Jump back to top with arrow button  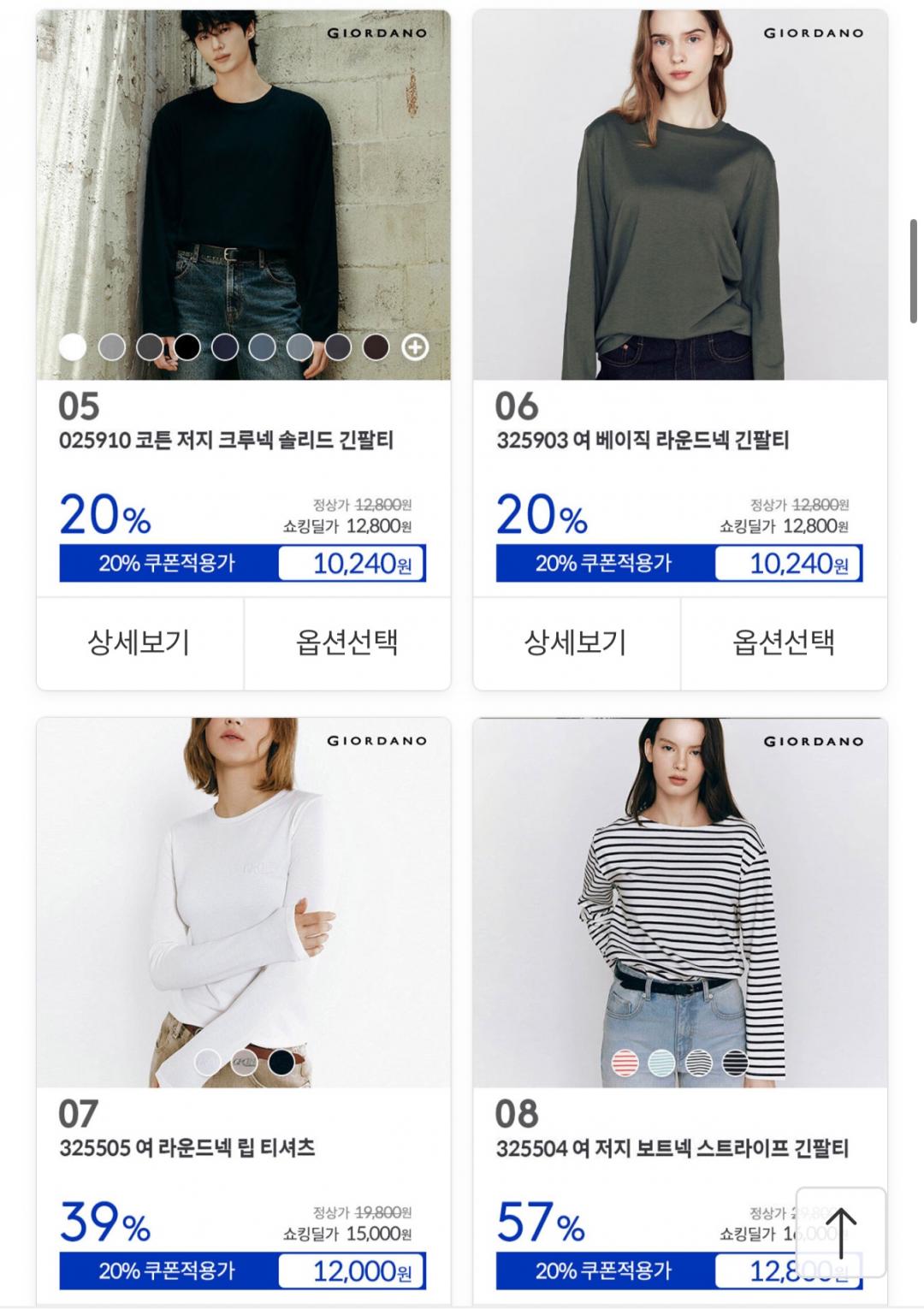(x=840, y=1232)
